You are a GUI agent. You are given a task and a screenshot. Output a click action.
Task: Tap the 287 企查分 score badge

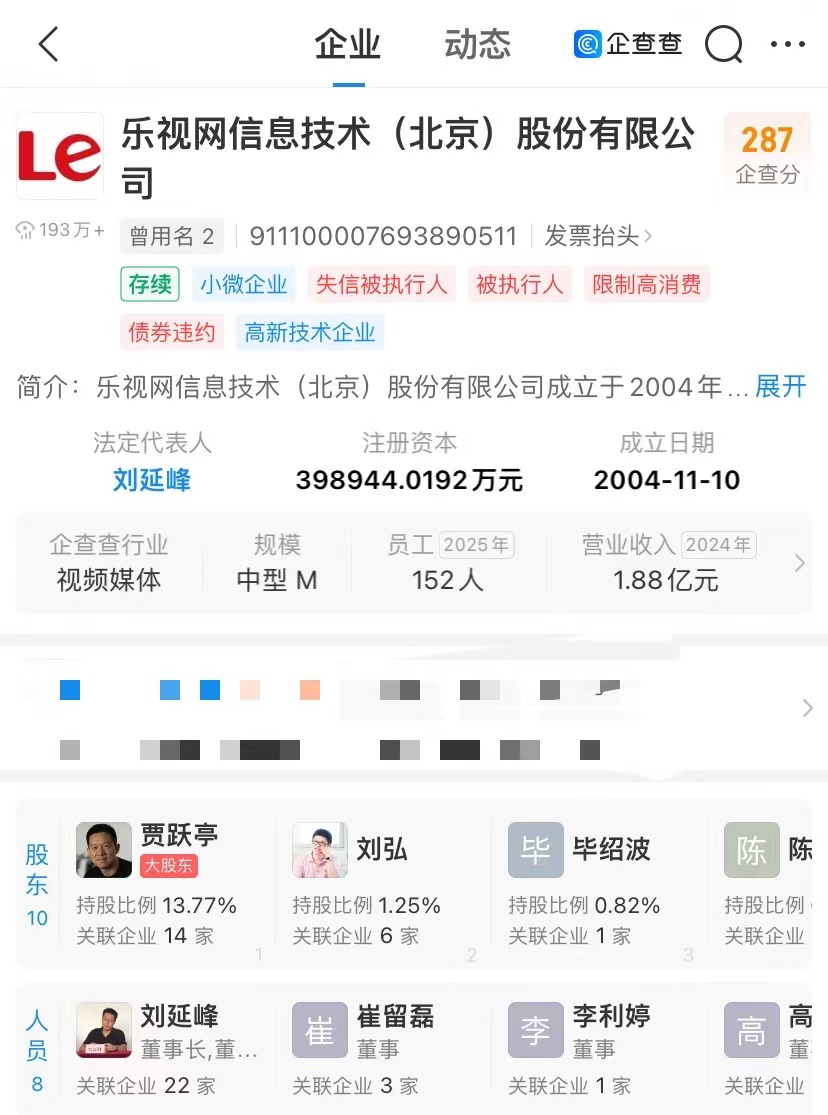click(767, 152)
